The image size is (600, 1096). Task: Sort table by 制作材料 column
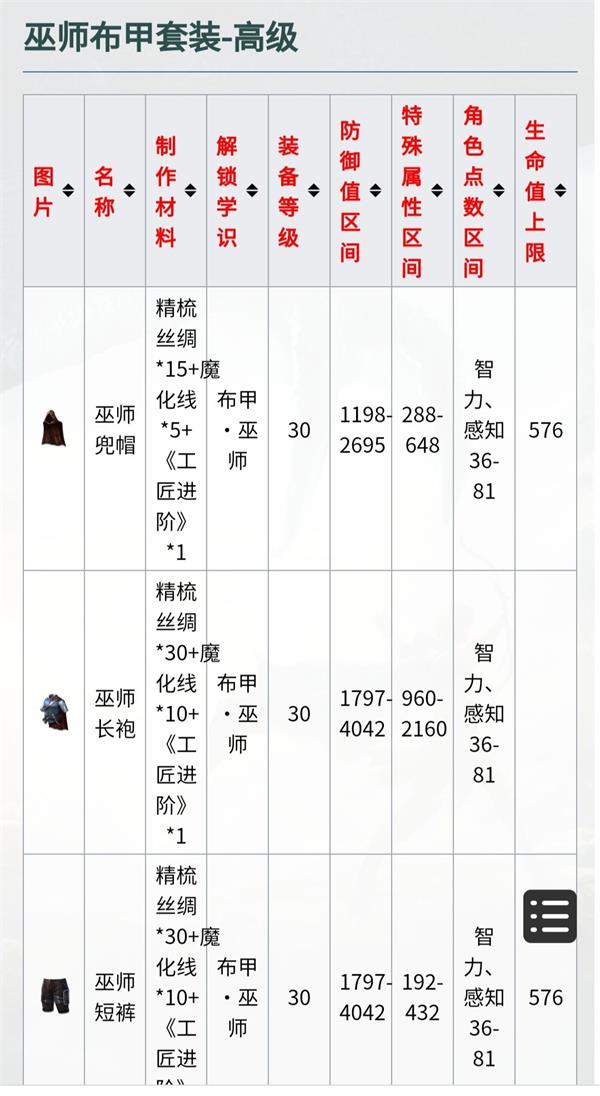pos(190,190)
